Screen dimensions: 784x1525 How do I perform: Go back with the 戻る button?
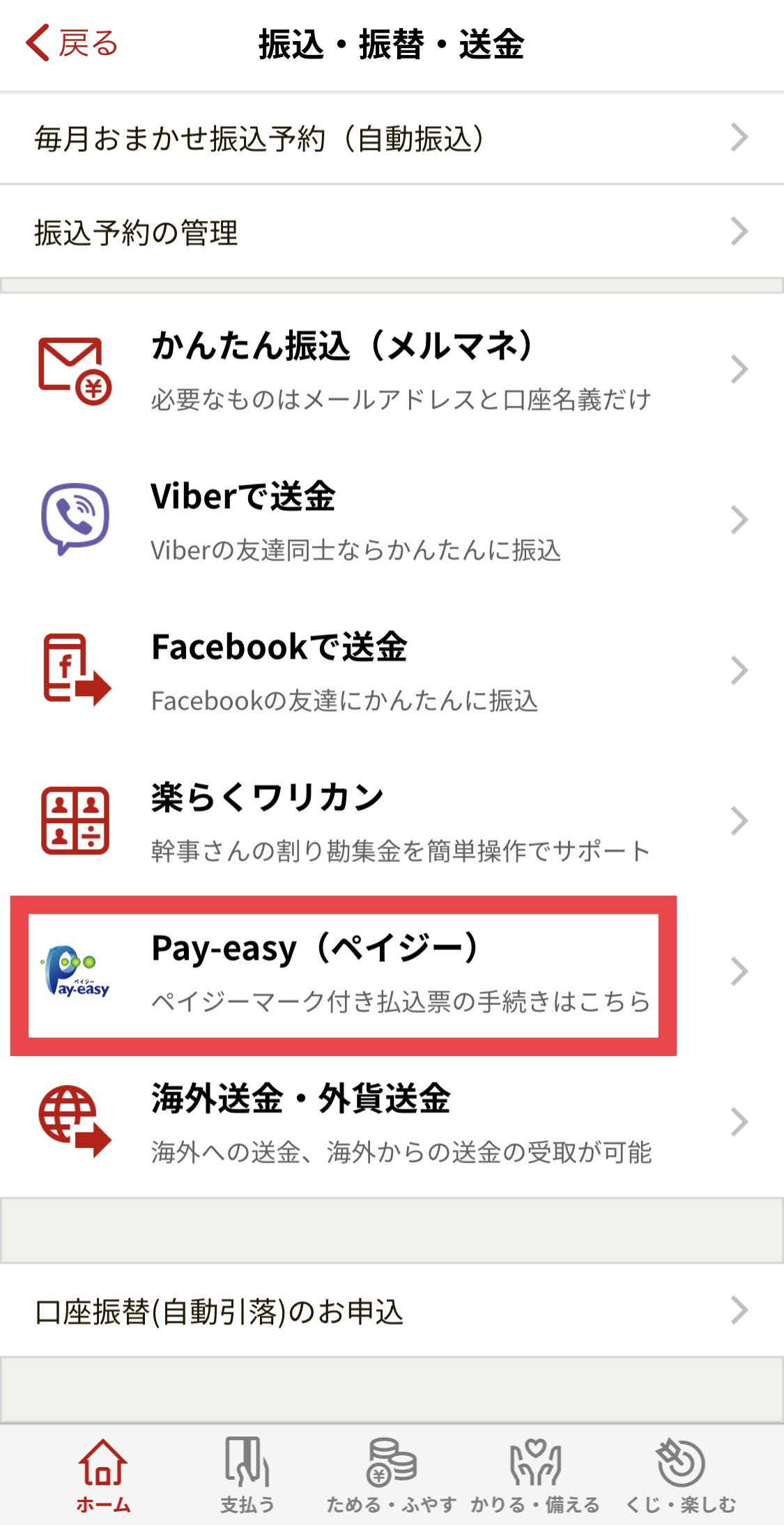coord(72,43)
